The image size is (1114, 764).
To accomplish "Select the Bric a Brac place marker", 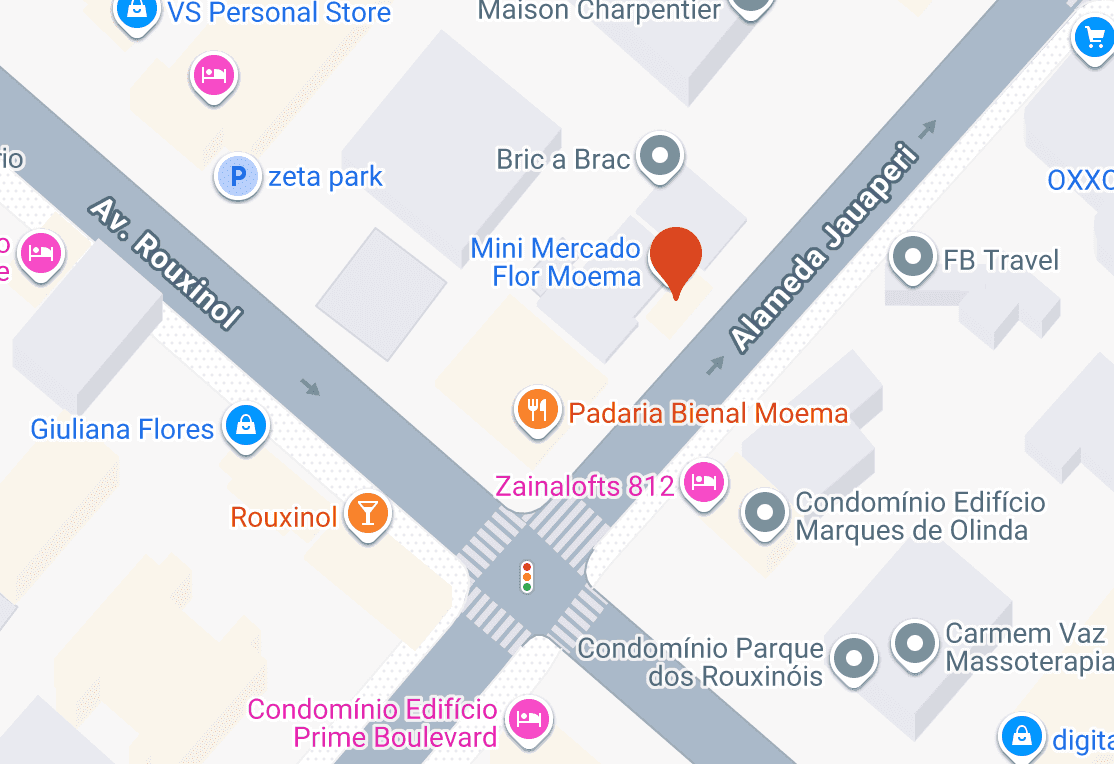I will [659, 156].
